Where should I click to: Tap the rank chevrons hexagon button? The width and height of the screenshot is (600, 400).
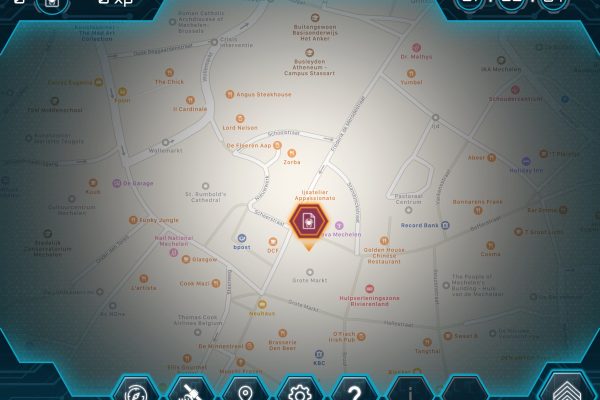(565, 386)
